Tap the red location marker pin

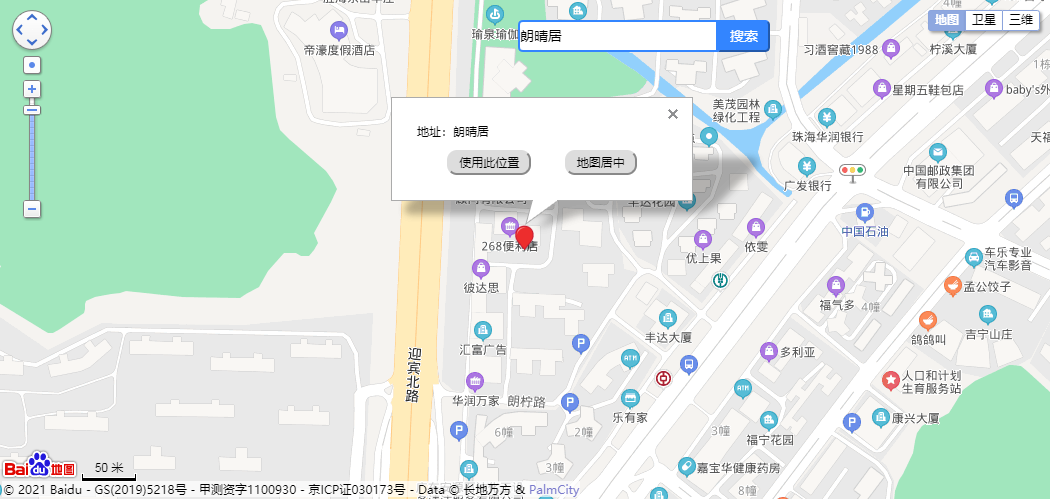(x=524, y=239)
